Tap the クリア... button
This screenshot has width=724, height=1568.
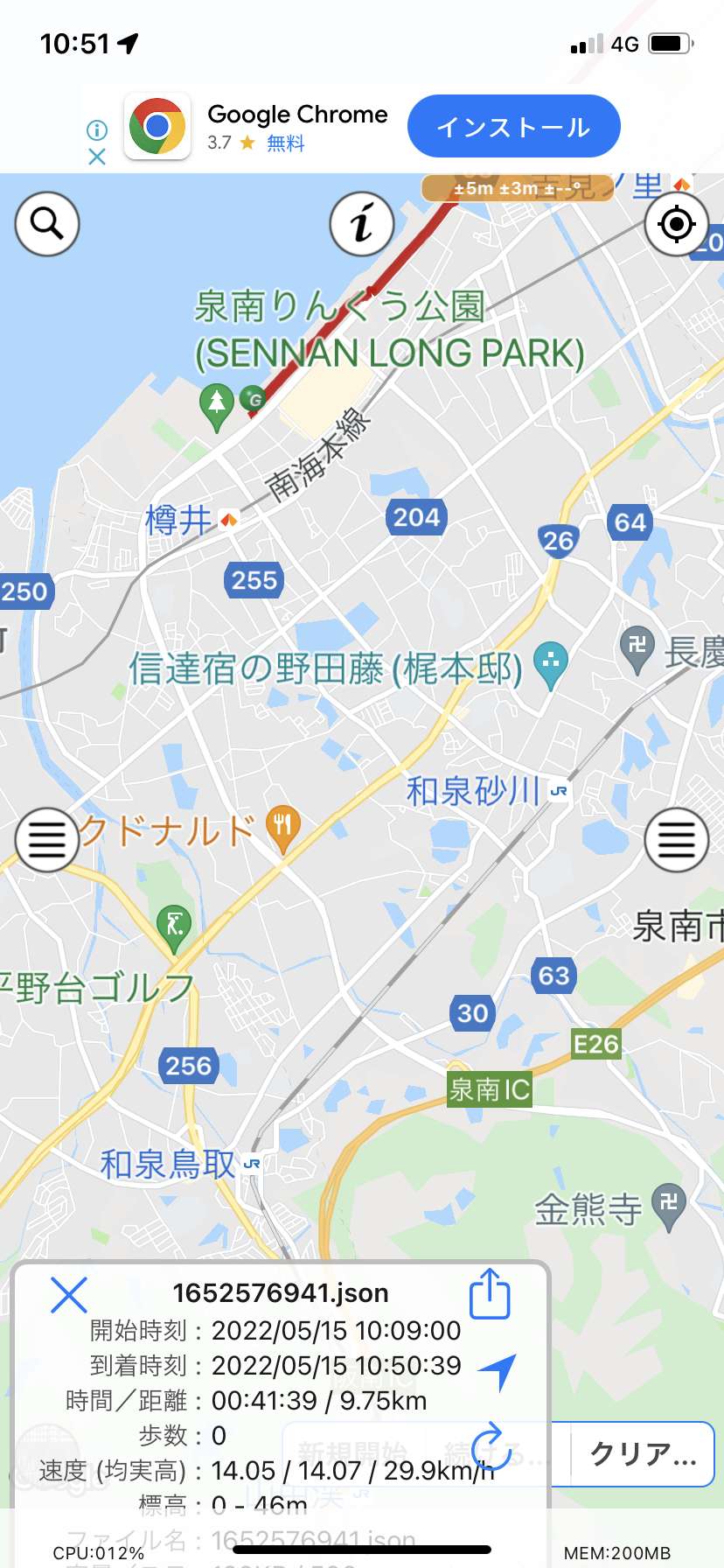point(643,1454)
